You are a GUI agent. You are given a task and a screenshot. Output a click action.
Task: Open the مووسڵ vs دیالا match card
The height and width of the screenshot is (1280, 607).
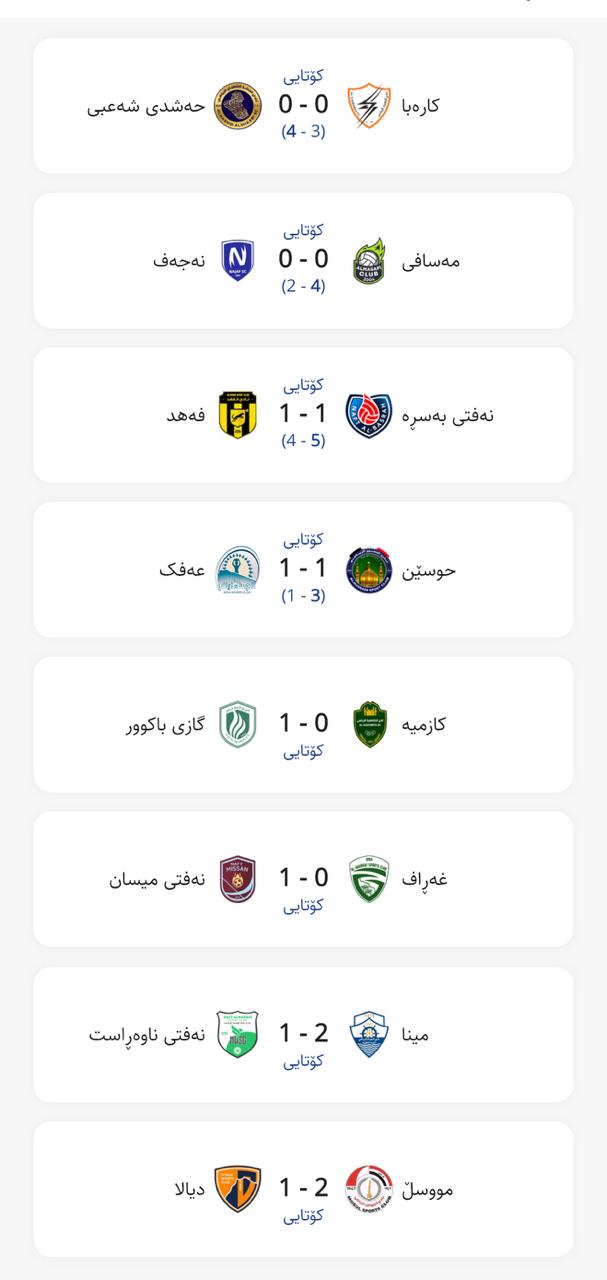(x=303, y=1189)
